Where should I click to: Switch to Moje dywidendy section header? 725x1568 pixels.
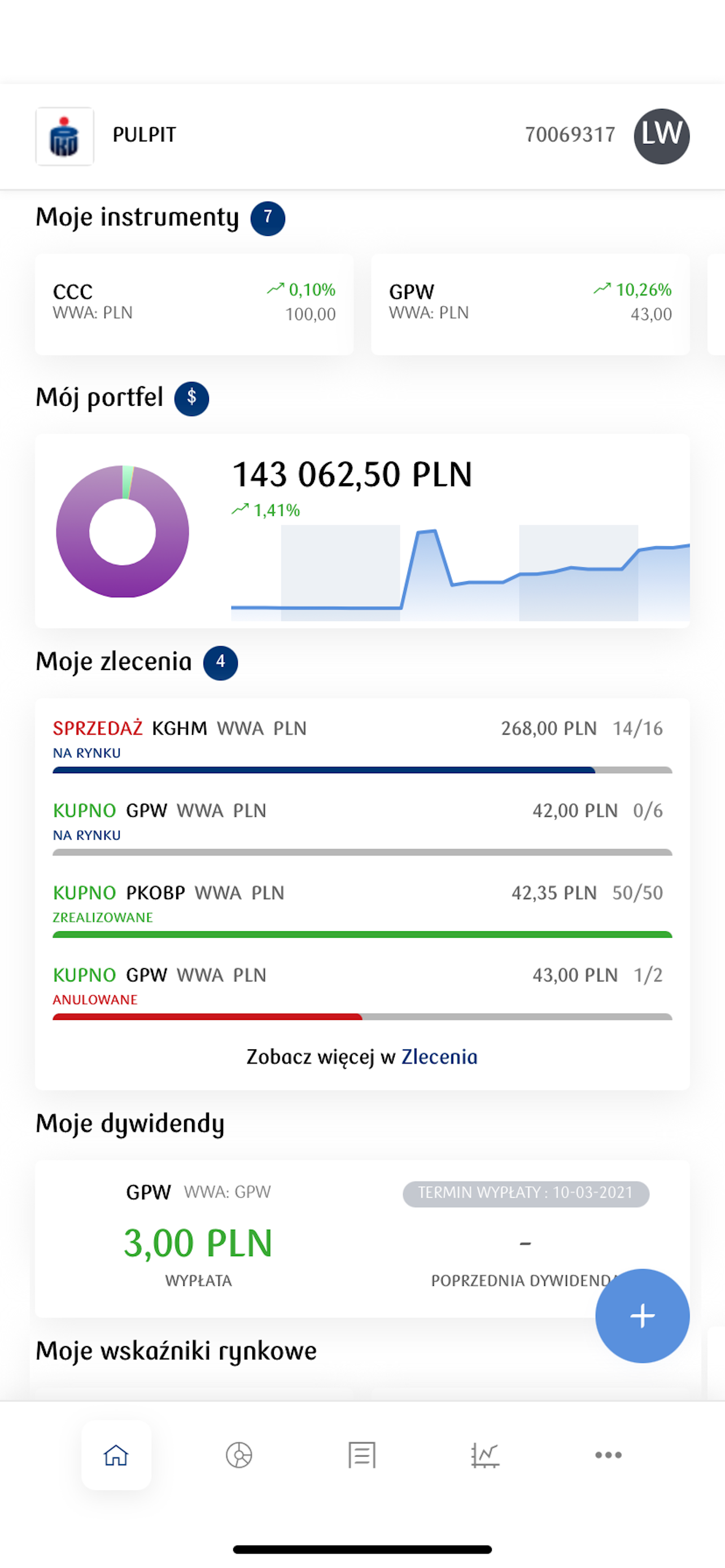pyautogui.click(x=129, y=1124)
